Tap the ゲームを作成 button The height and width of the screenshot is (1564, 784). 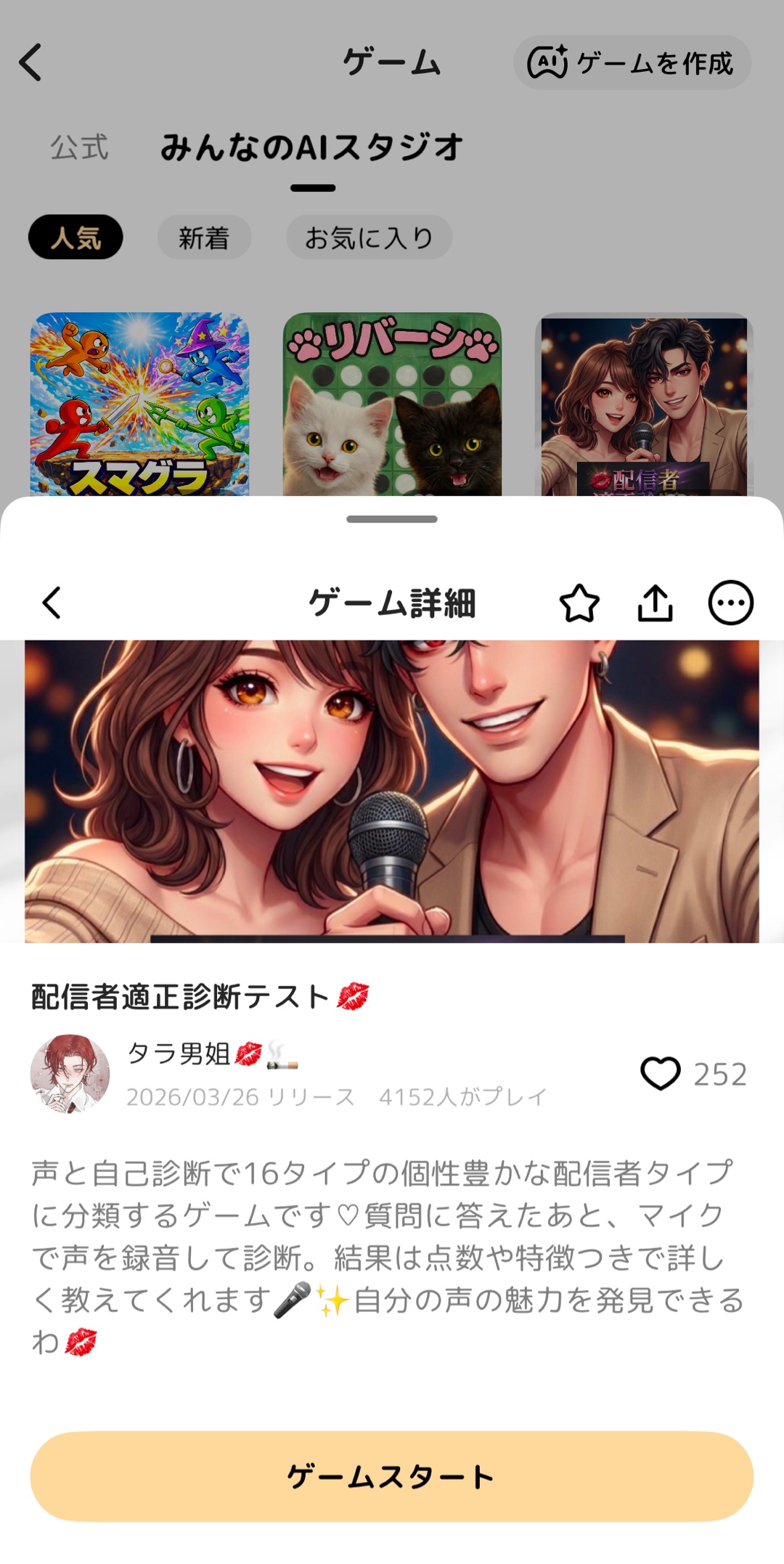point(632,63)
